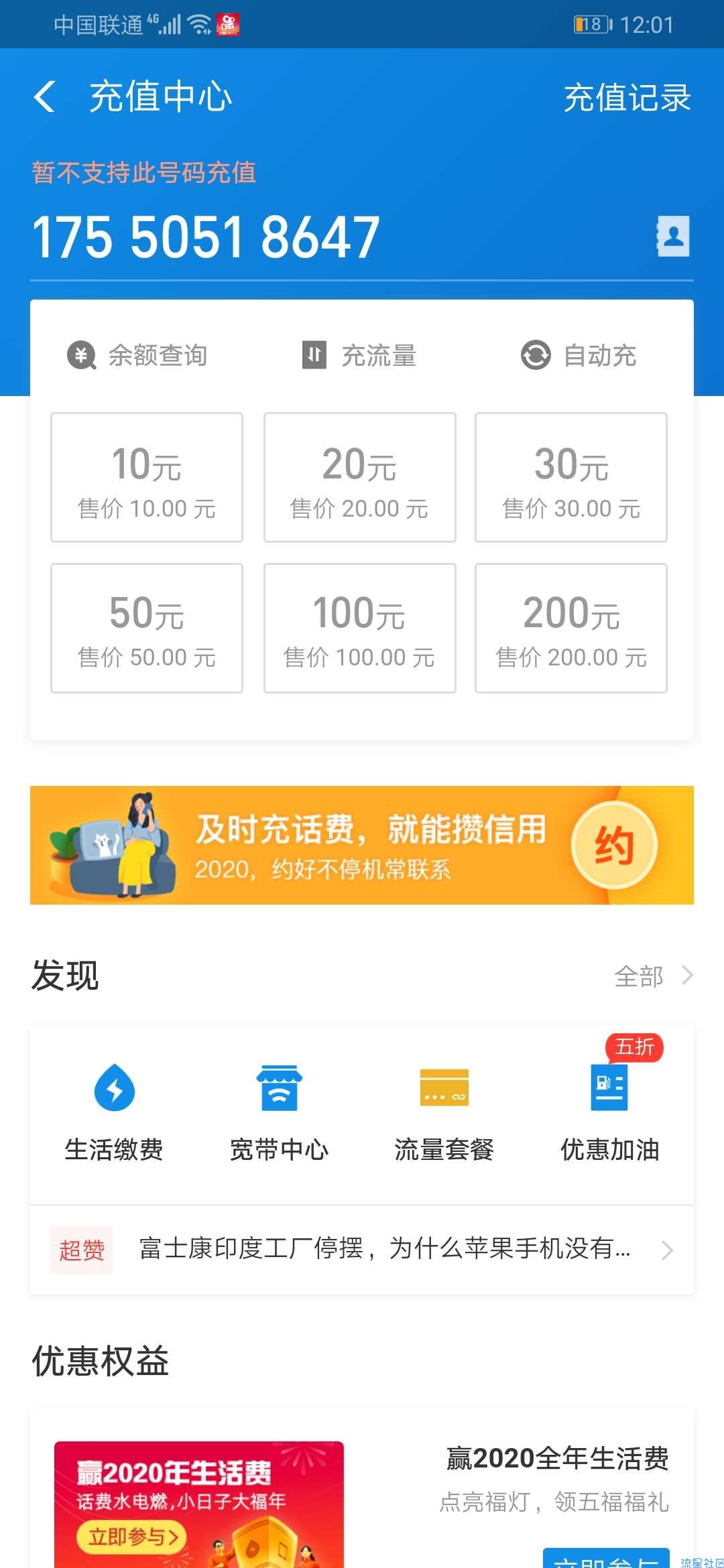Screen dimensions: 724x1568
Task: Select 充流量 data recharge
Action: tap(359, 355)
